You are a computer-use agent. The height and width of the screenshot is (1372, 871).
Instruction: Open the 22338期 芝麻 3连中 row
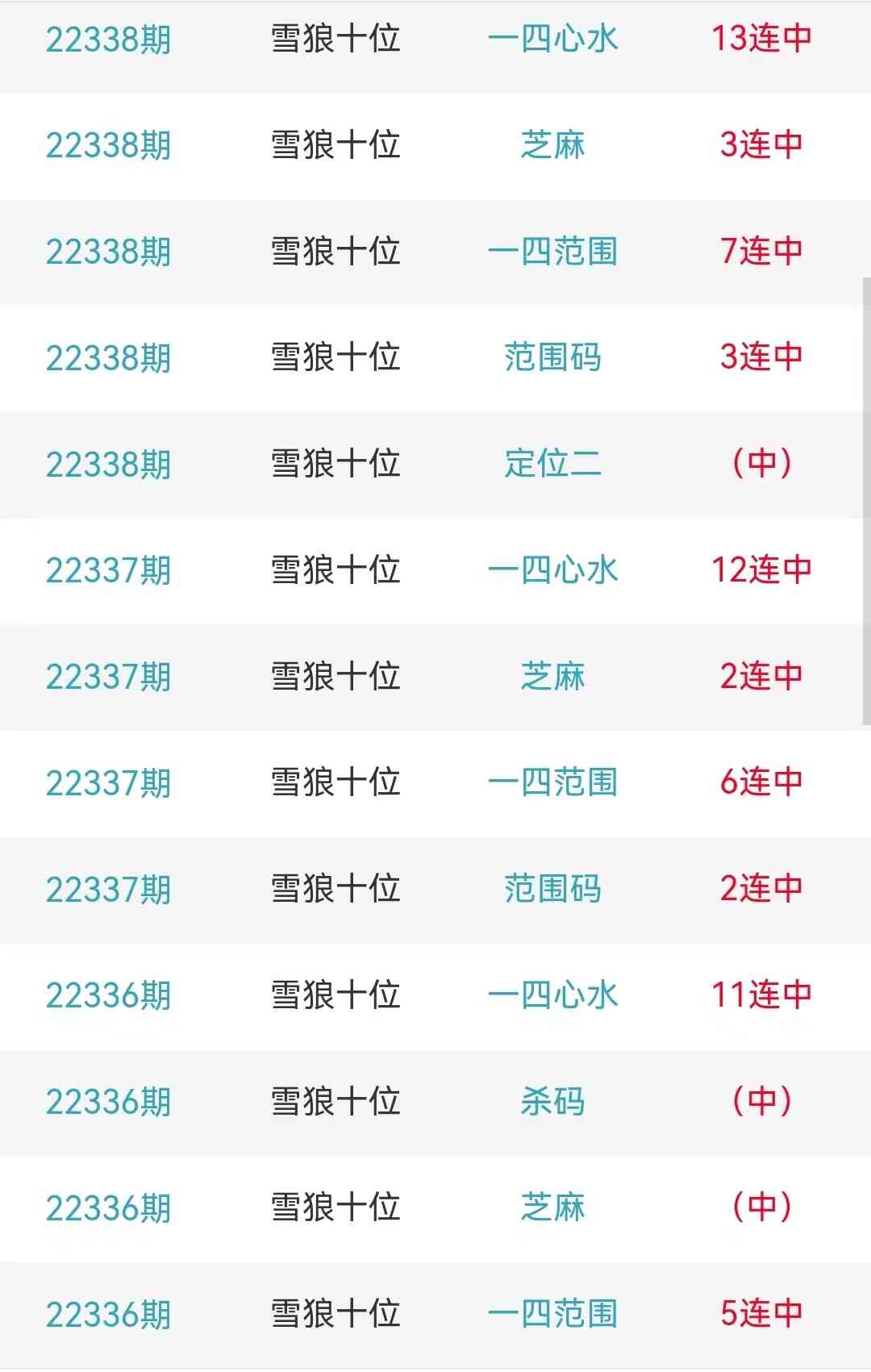point(552,145)
